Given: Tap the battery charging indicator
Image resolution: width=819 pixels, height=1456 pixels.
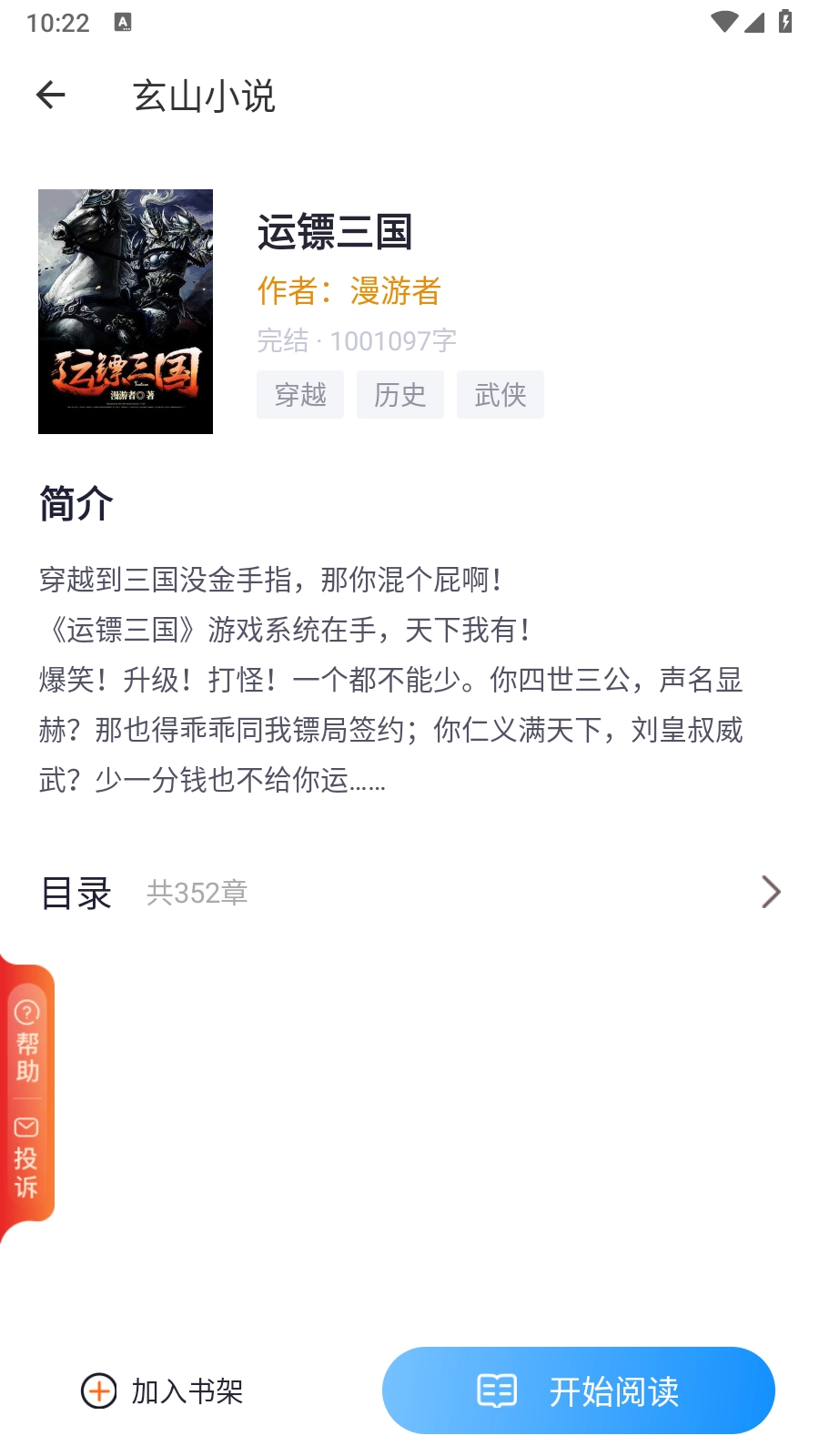Looking at the screenshot, I should [x=784, y=22].
